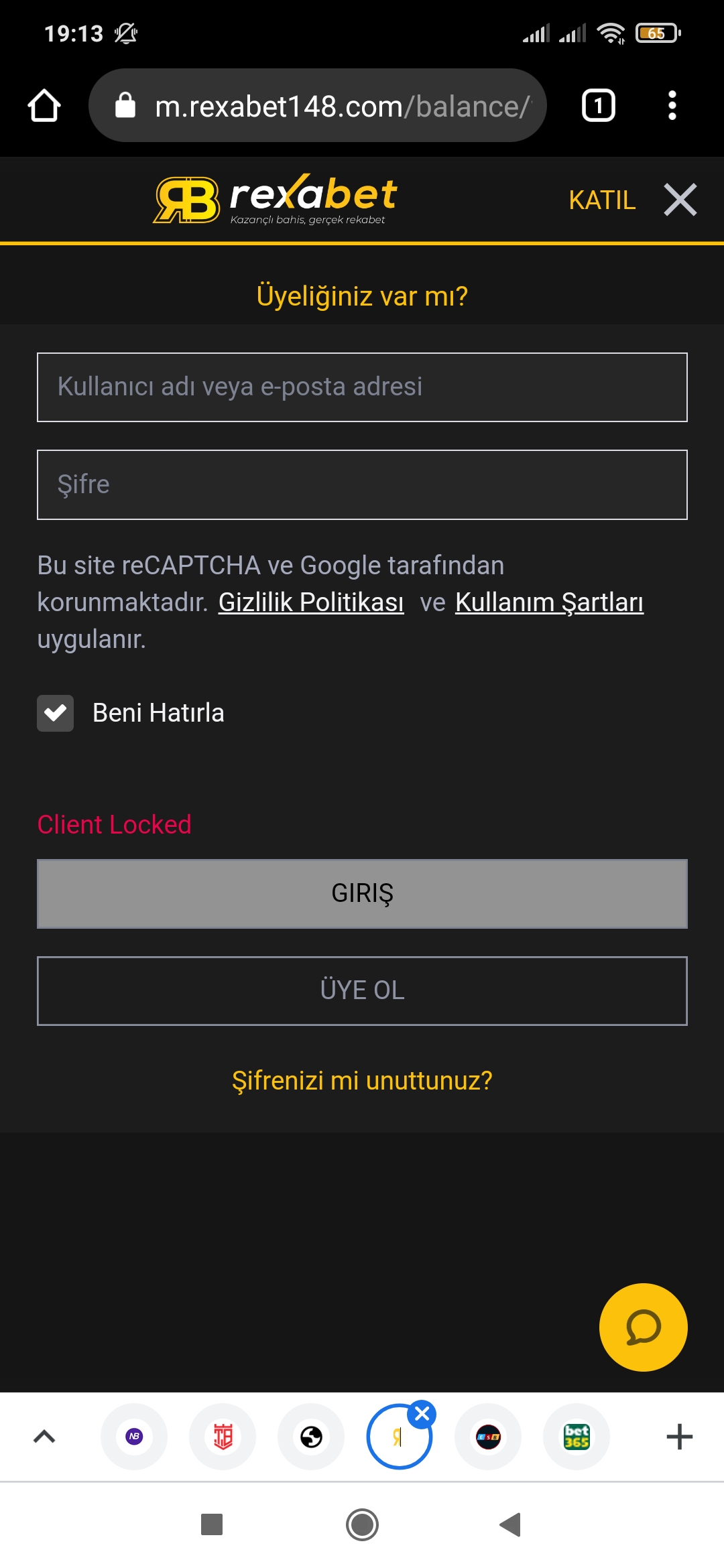Focus the username or e-mail field
Image resolution: width=724 pixels, height=1568 pixels.
(x=362, y=387)
